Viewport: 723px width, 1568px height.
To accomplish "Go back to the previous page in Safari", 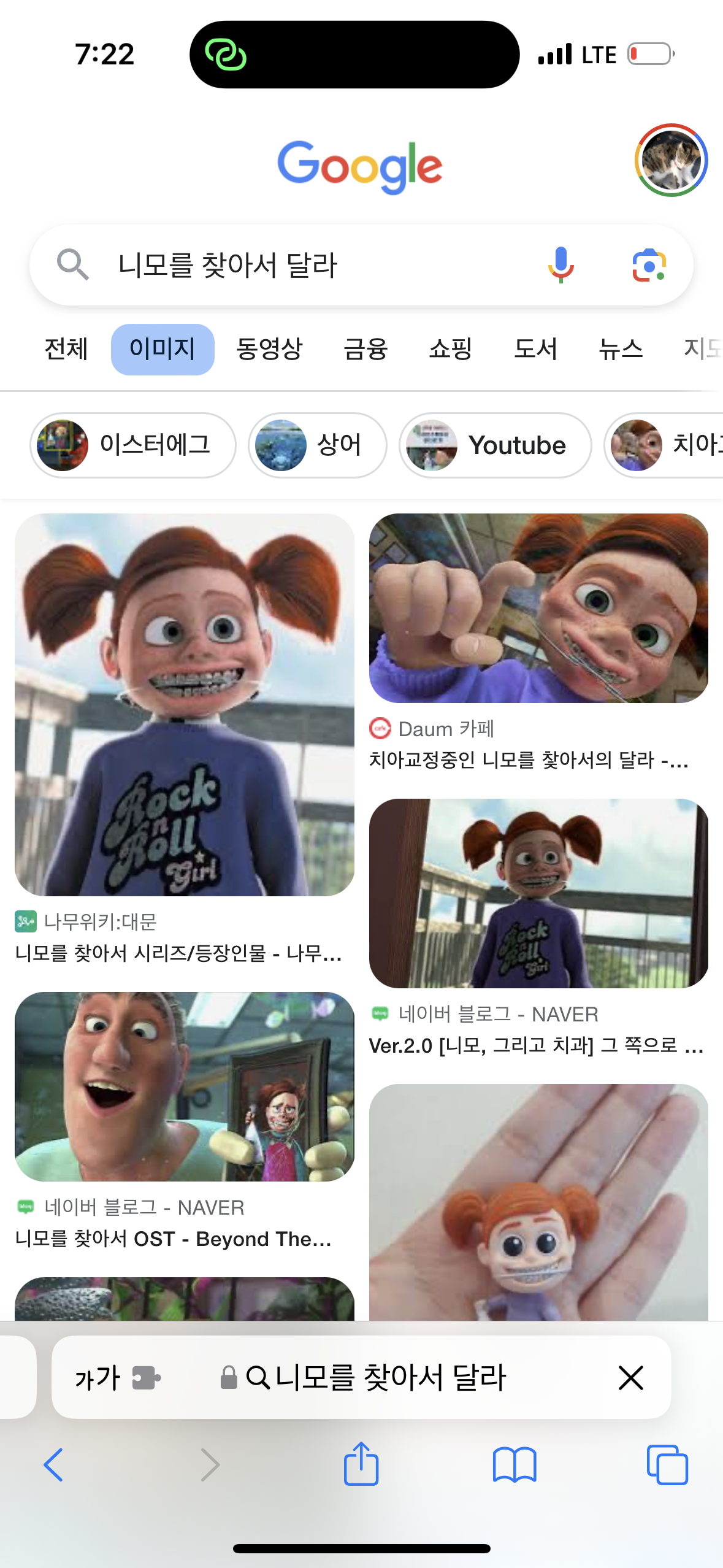I will point(54,1465).
